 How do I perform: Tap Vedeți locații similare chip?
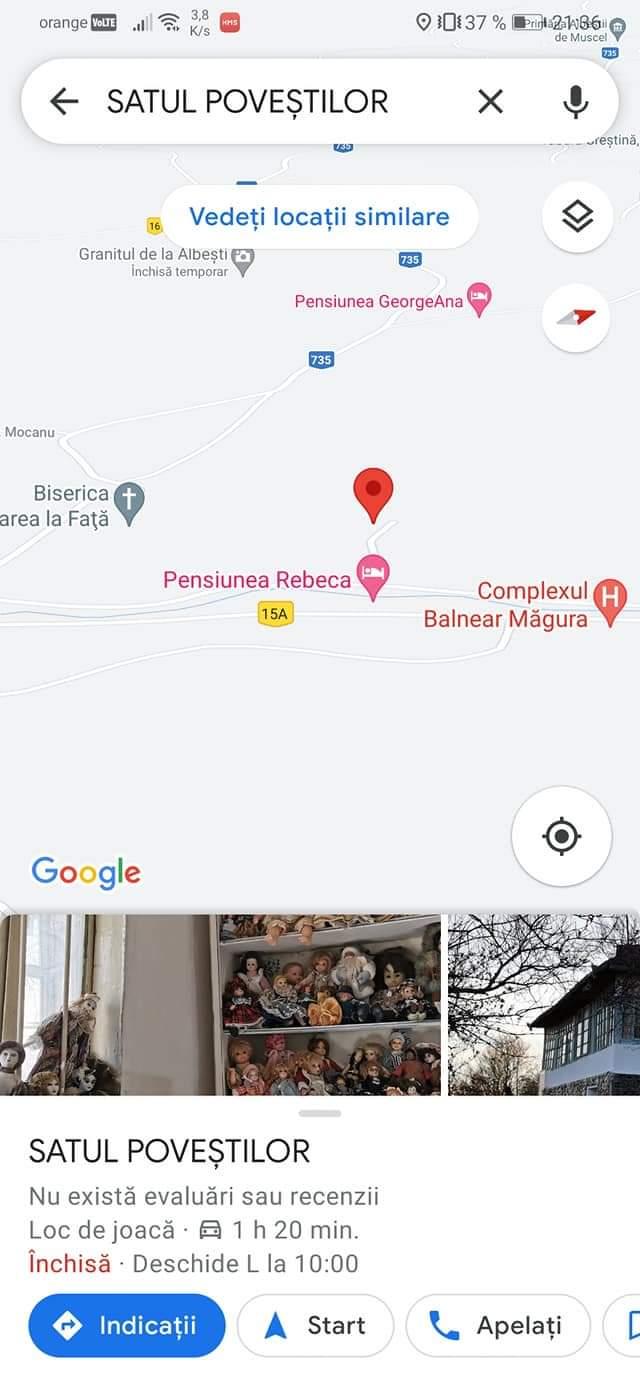319,217
